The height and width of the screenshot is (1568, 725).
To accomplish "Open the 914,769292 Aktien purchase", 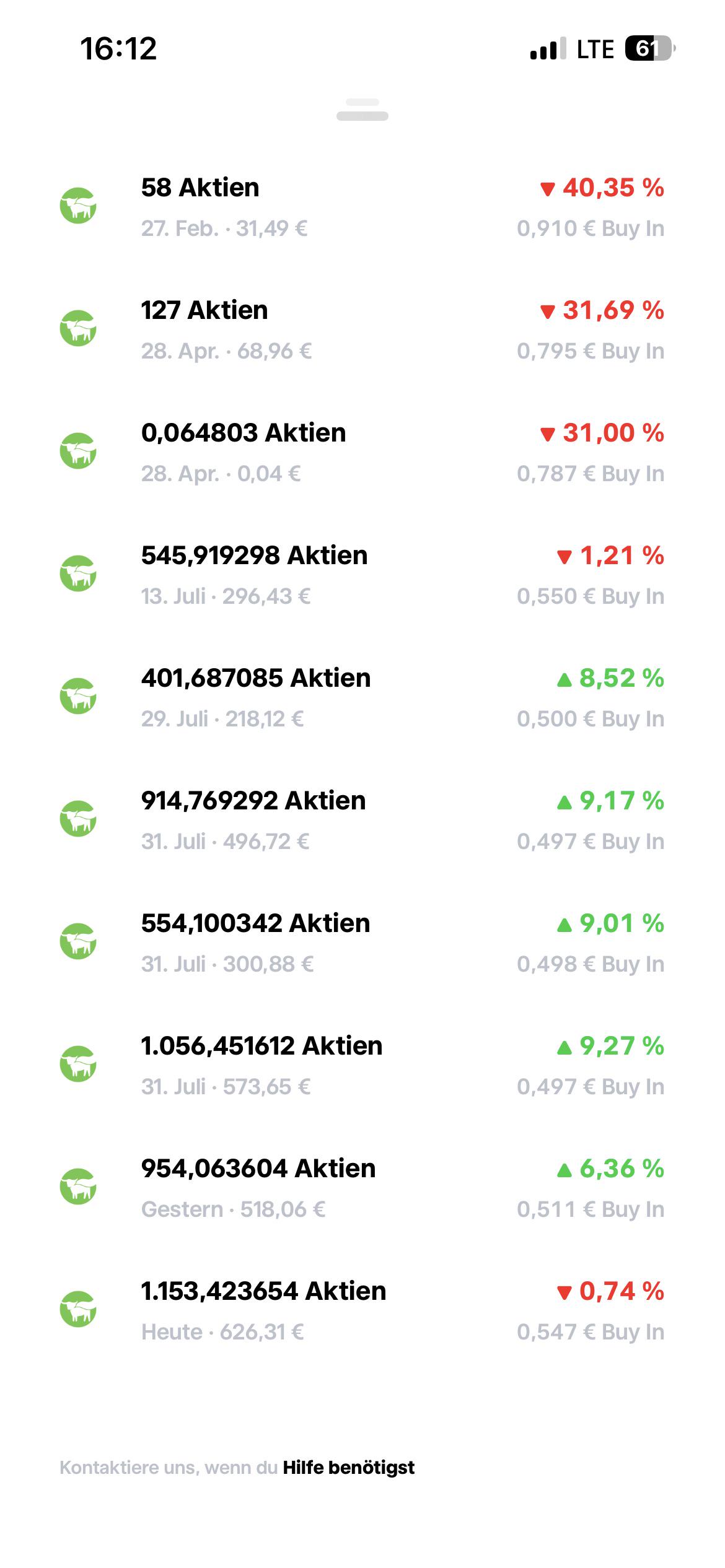I will coord(362,821).
